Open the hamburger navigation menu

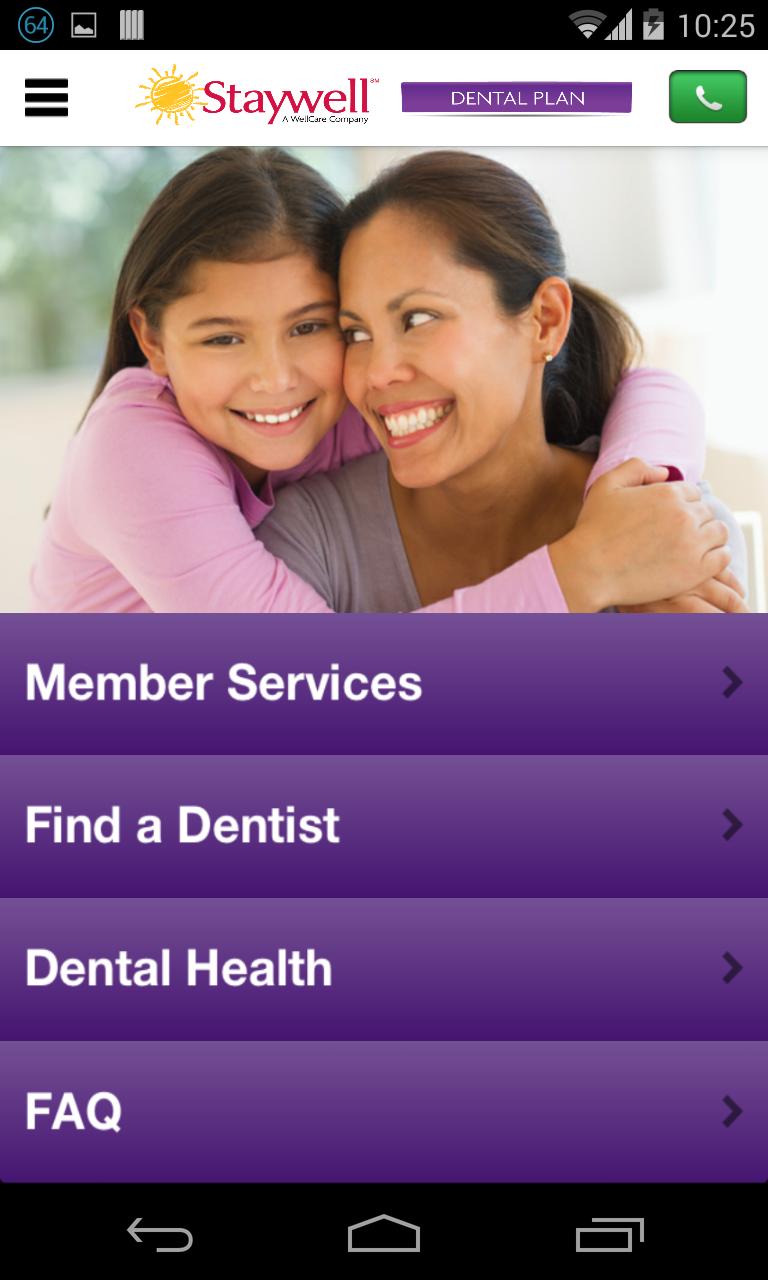(46, 98)
